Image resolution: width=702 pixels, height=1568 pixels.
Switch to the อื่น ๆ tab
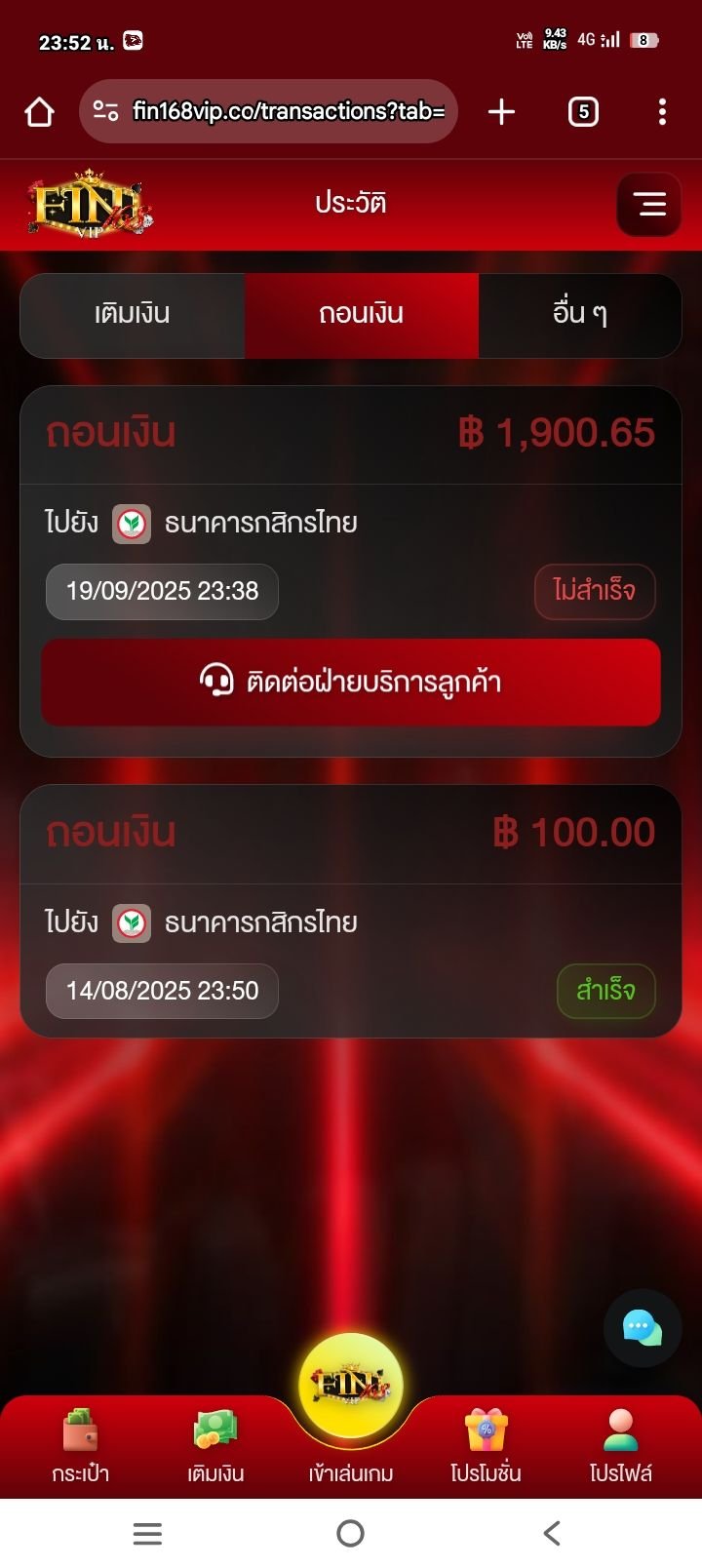pos(579,314)
